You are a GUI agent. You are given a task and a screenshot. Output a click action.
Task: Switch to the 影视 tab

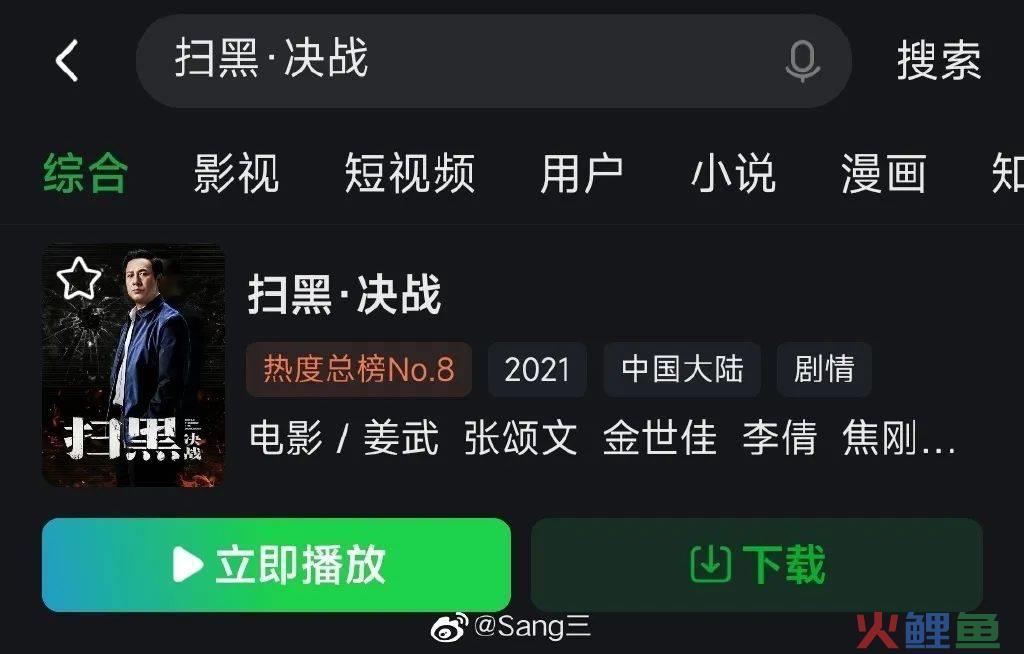tap(236, 173)
